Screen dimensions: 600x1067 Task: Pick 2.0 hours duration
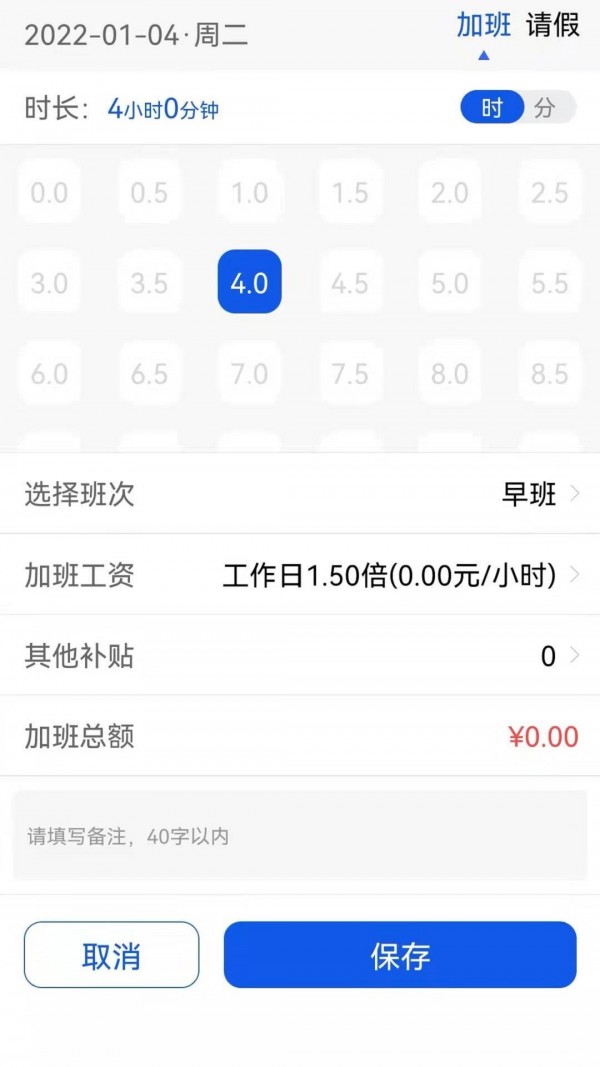click(x=449, y=192)
